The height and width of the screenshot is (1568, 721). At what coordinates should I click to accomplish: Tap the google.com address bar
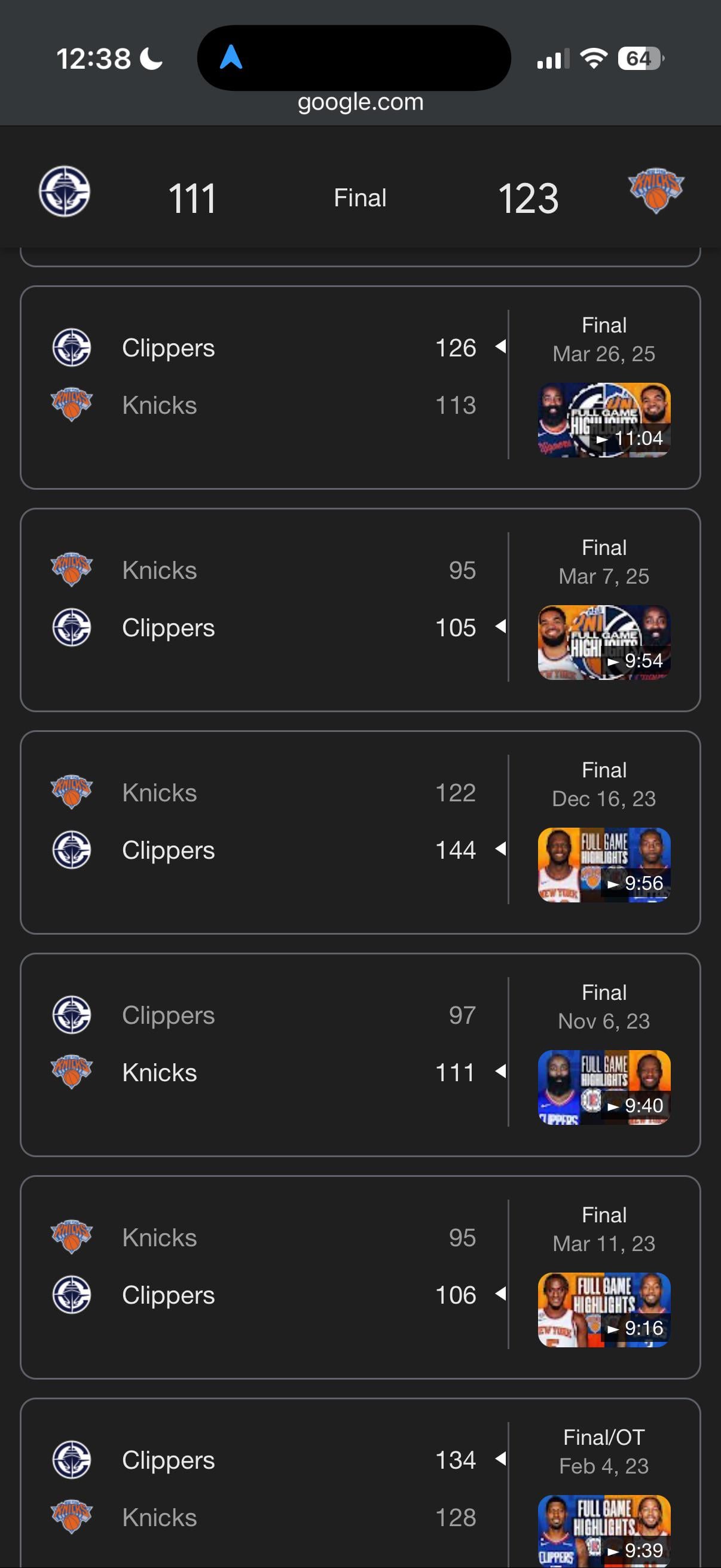(x=360, y=102)
